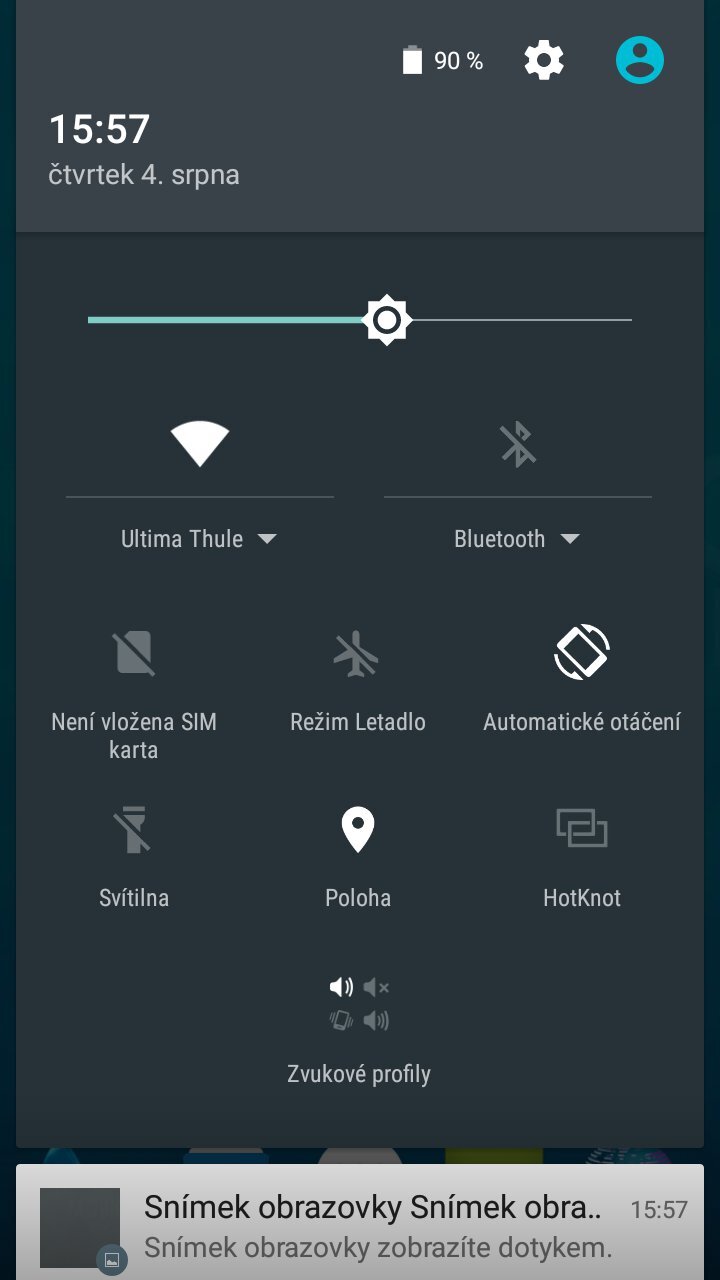The height and width of the screenshot is (1280, 720).
Task: Tap the user profile avatar icon
Action: [x=639, y=59]
